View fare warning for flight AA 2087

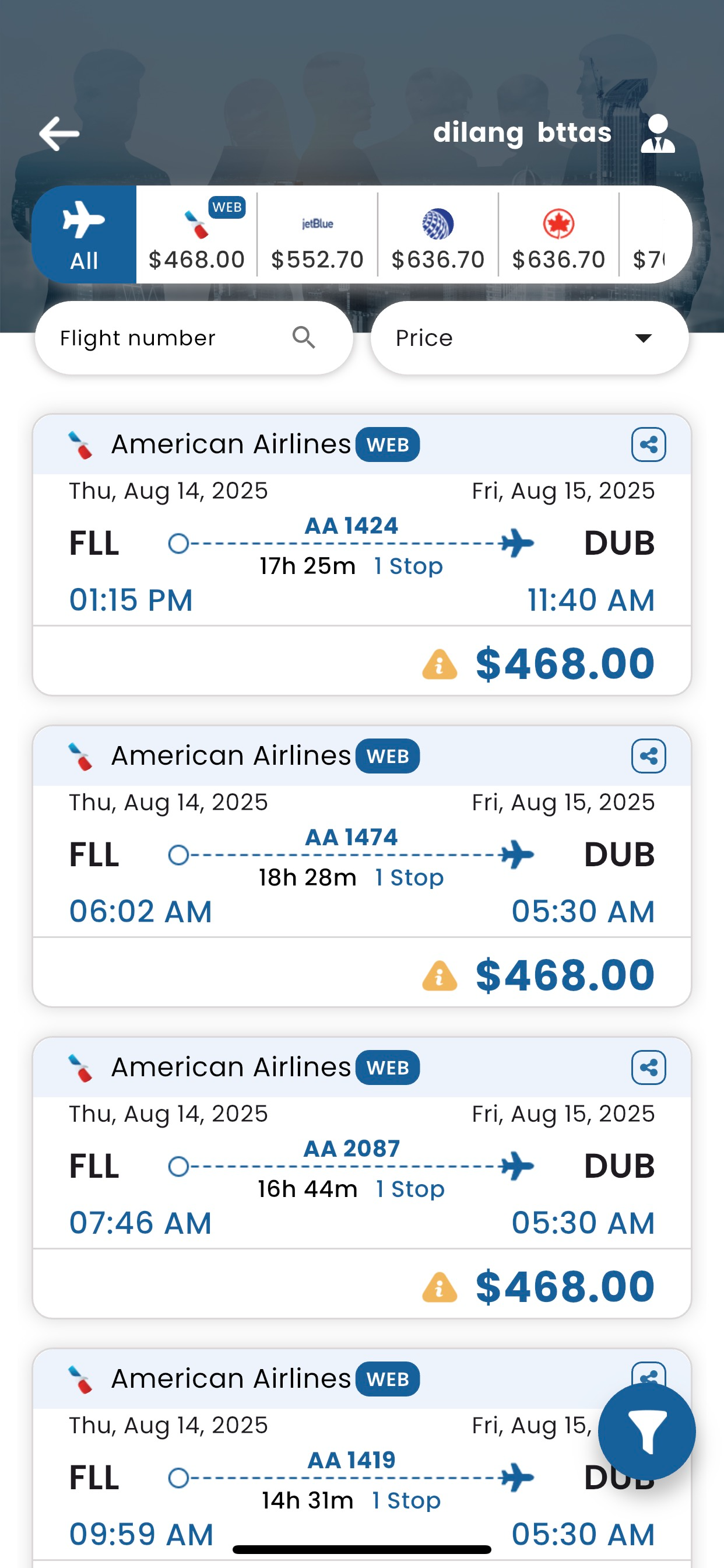point(440,1287)
